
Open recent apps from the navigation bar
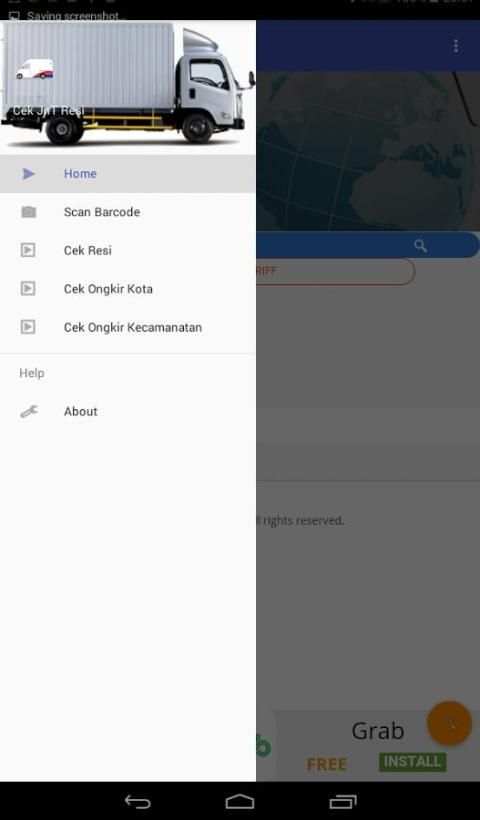click(x=343, y=801)
